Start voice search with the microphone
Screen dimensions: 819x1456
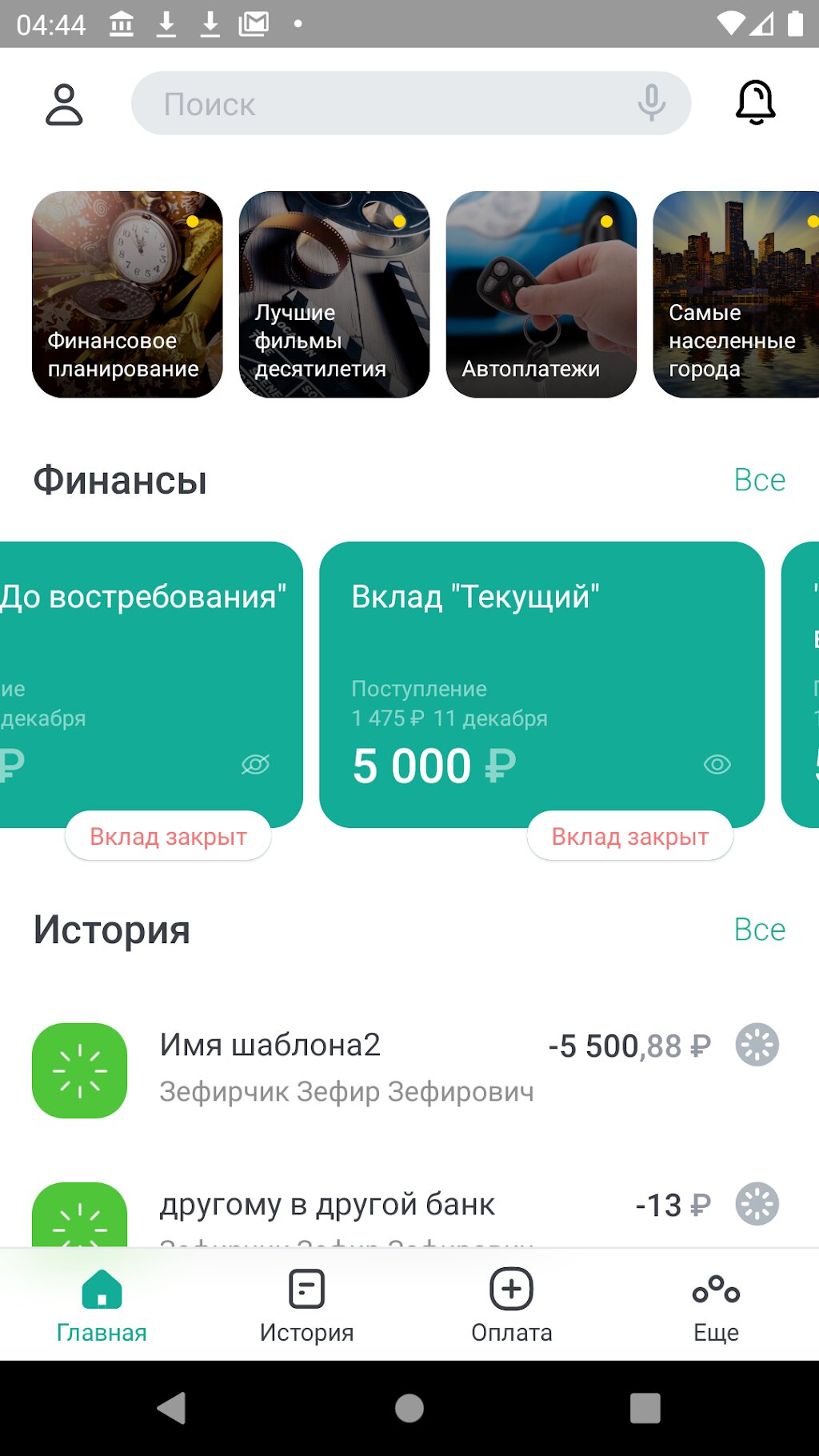[651, 103]
